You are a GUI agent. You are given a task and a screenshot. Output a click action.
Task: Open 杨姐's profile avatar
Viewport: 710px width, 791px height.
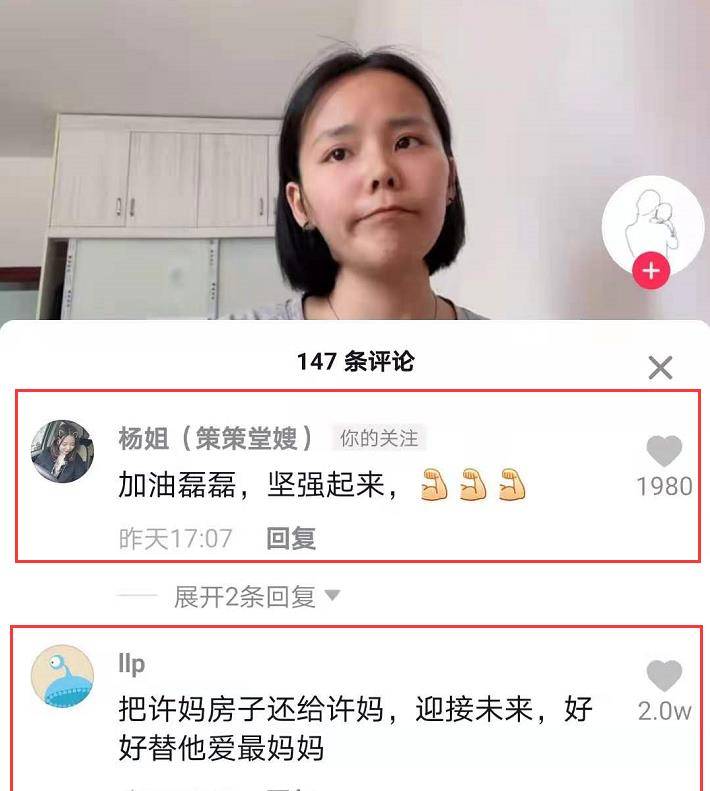click(x=62, y=452)
